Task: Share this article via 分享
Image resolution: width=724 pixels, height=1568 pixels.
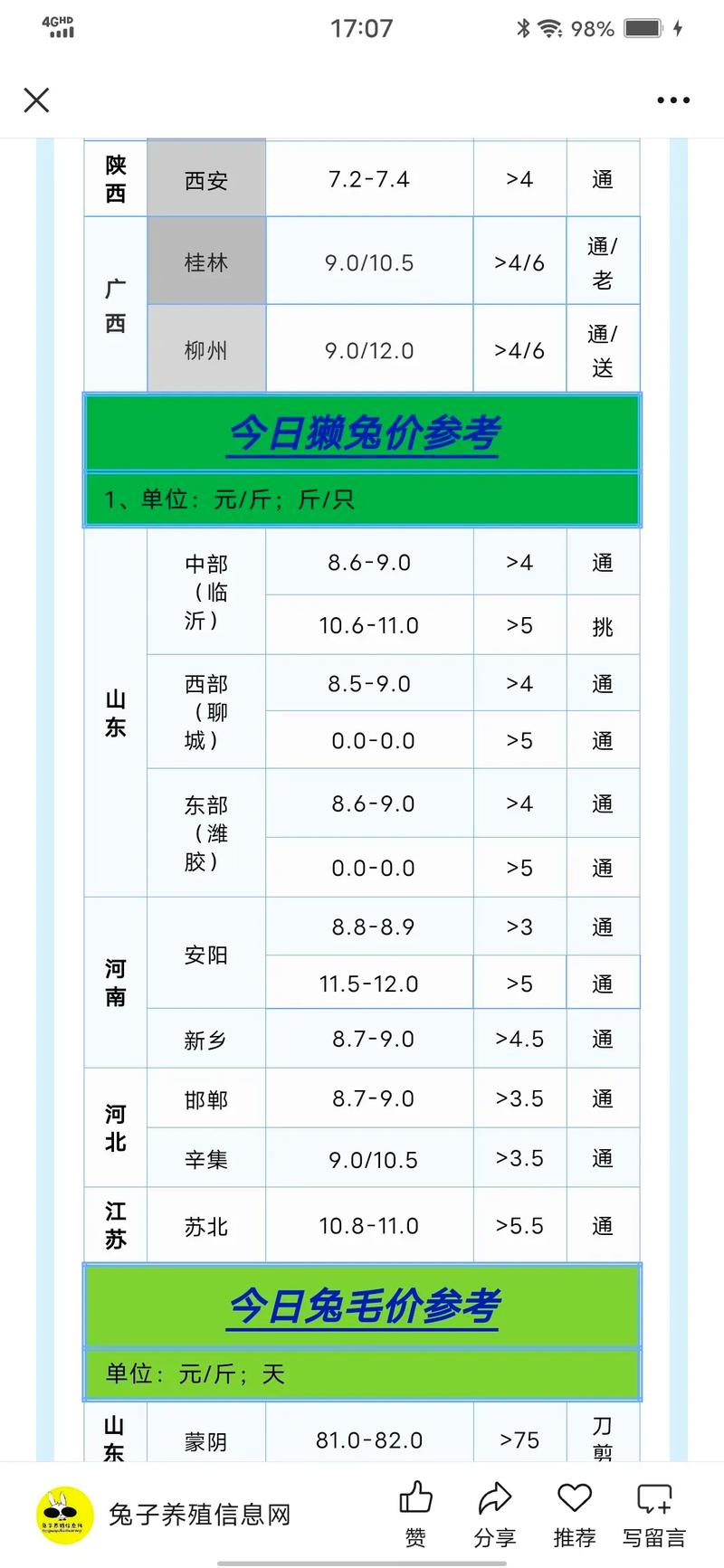Action: [x=494, y=1514]
